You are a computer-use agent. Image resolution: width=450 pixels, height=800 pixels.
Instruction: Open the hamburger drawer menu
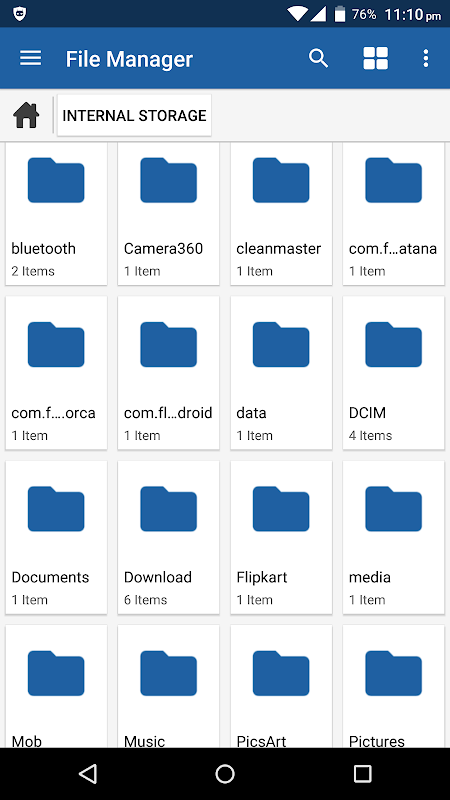pyautogui.click(x=31, y=58)
